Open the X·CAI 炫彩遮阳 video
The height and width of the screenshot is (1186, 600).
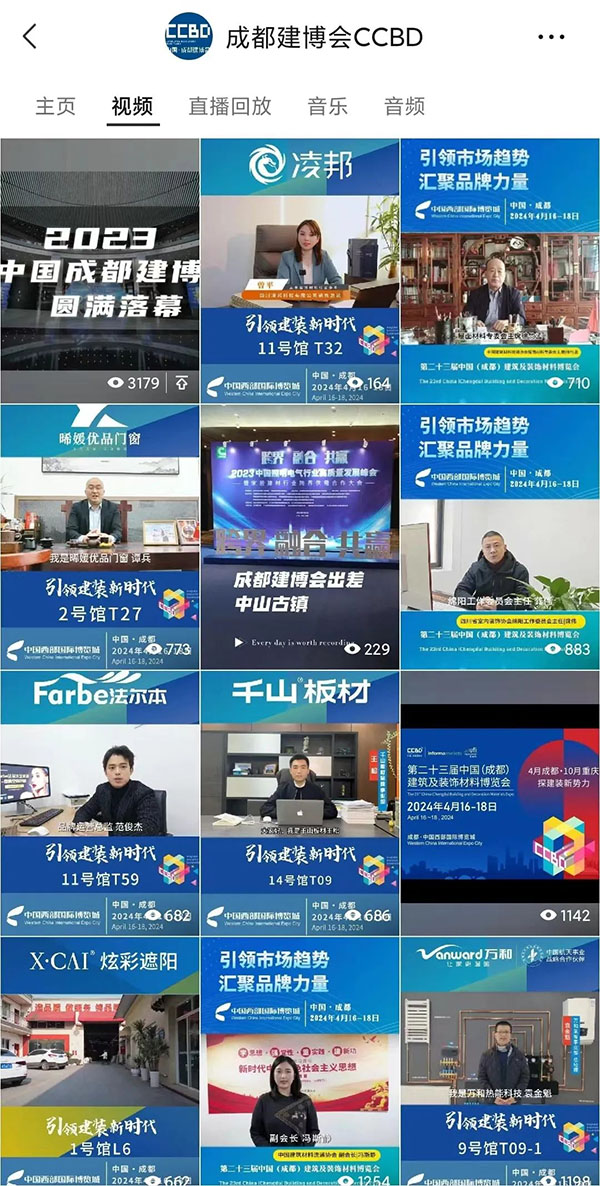[x=99, y=1061]
